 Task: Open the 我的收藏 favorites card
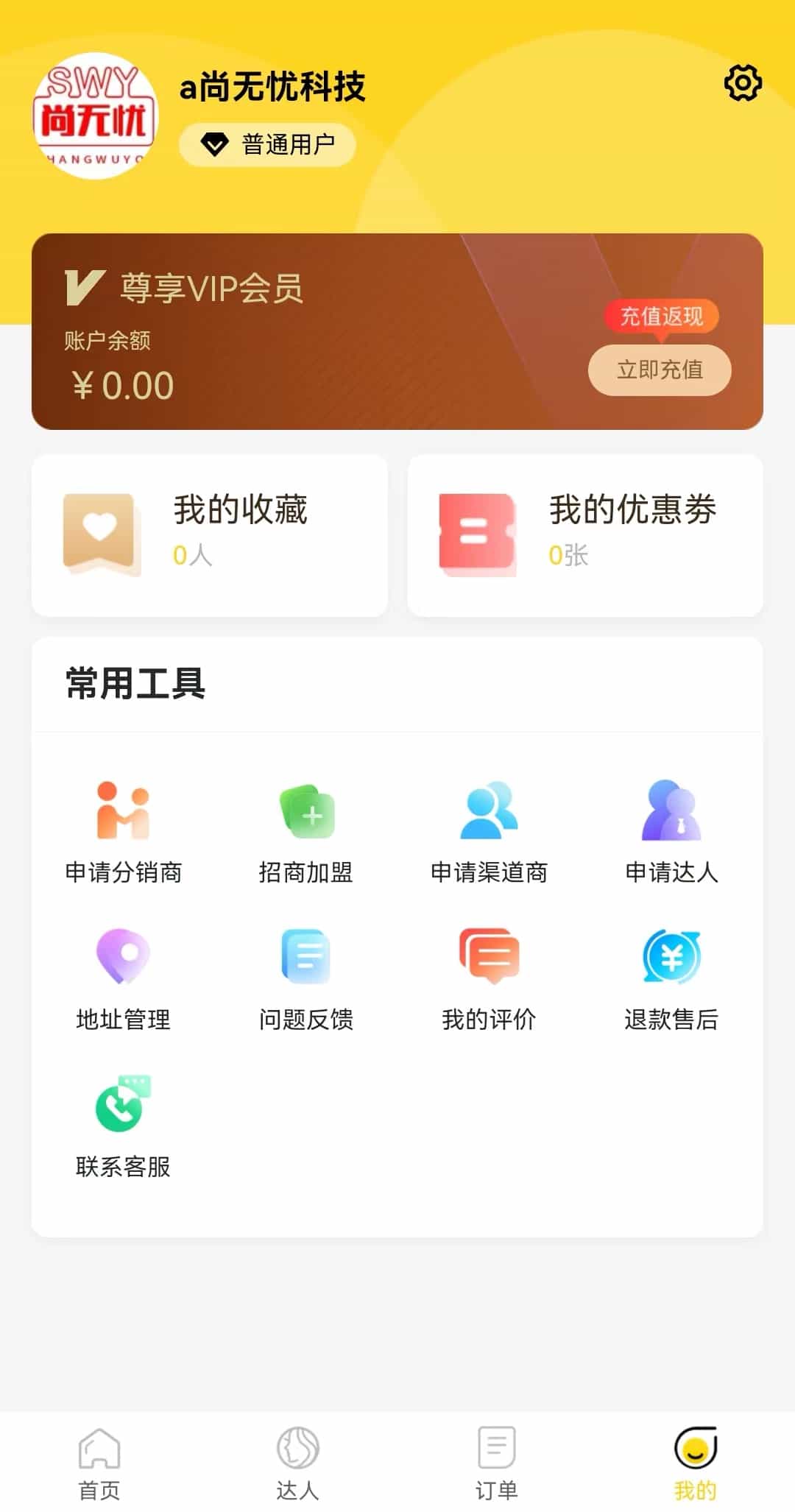pyautogui.click(x=210, y=535)
